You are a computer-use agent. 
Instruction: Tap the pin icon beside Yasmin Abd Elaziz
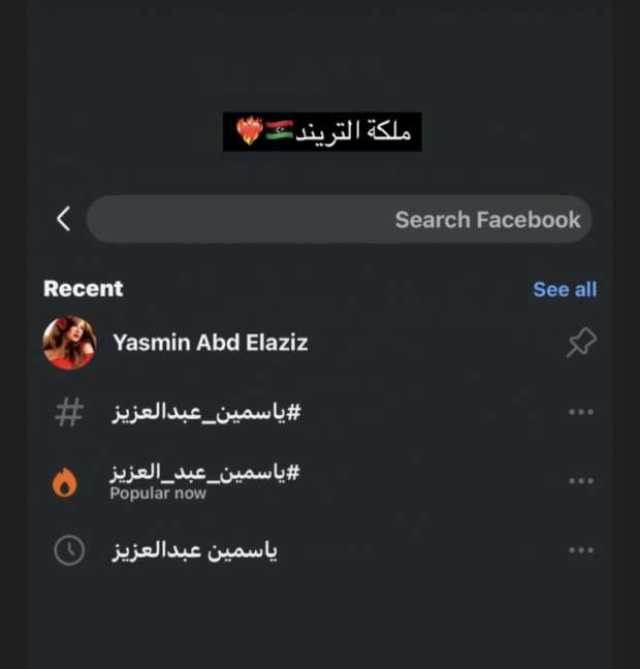[x=581, y=343]
